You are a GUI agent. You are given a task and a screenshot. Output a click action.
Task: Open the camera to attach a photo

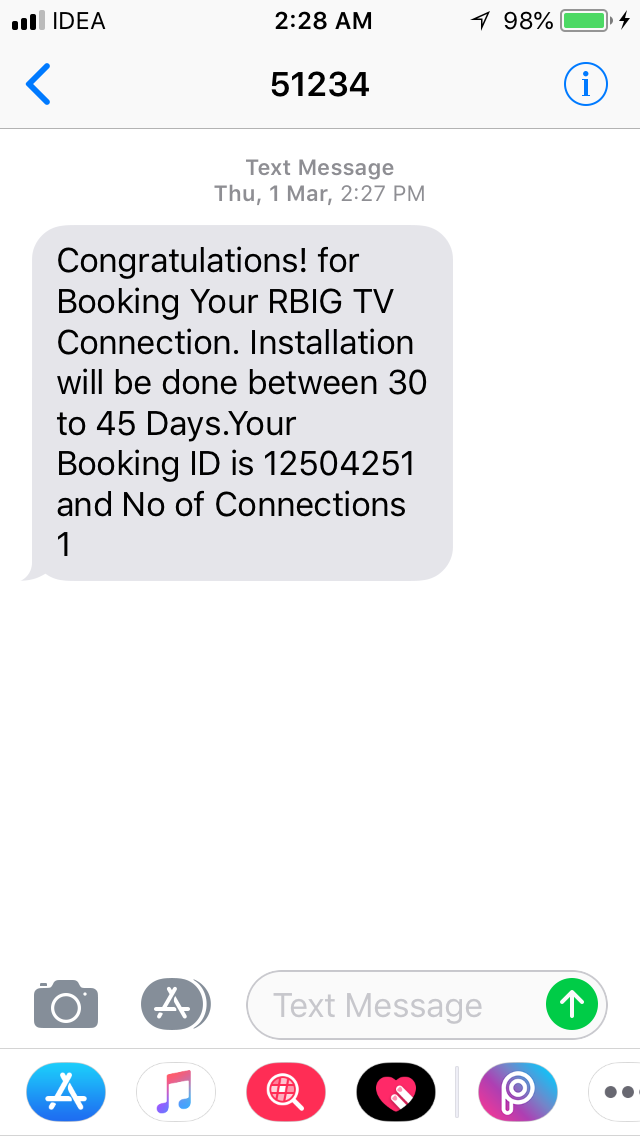pos(66,1004)
